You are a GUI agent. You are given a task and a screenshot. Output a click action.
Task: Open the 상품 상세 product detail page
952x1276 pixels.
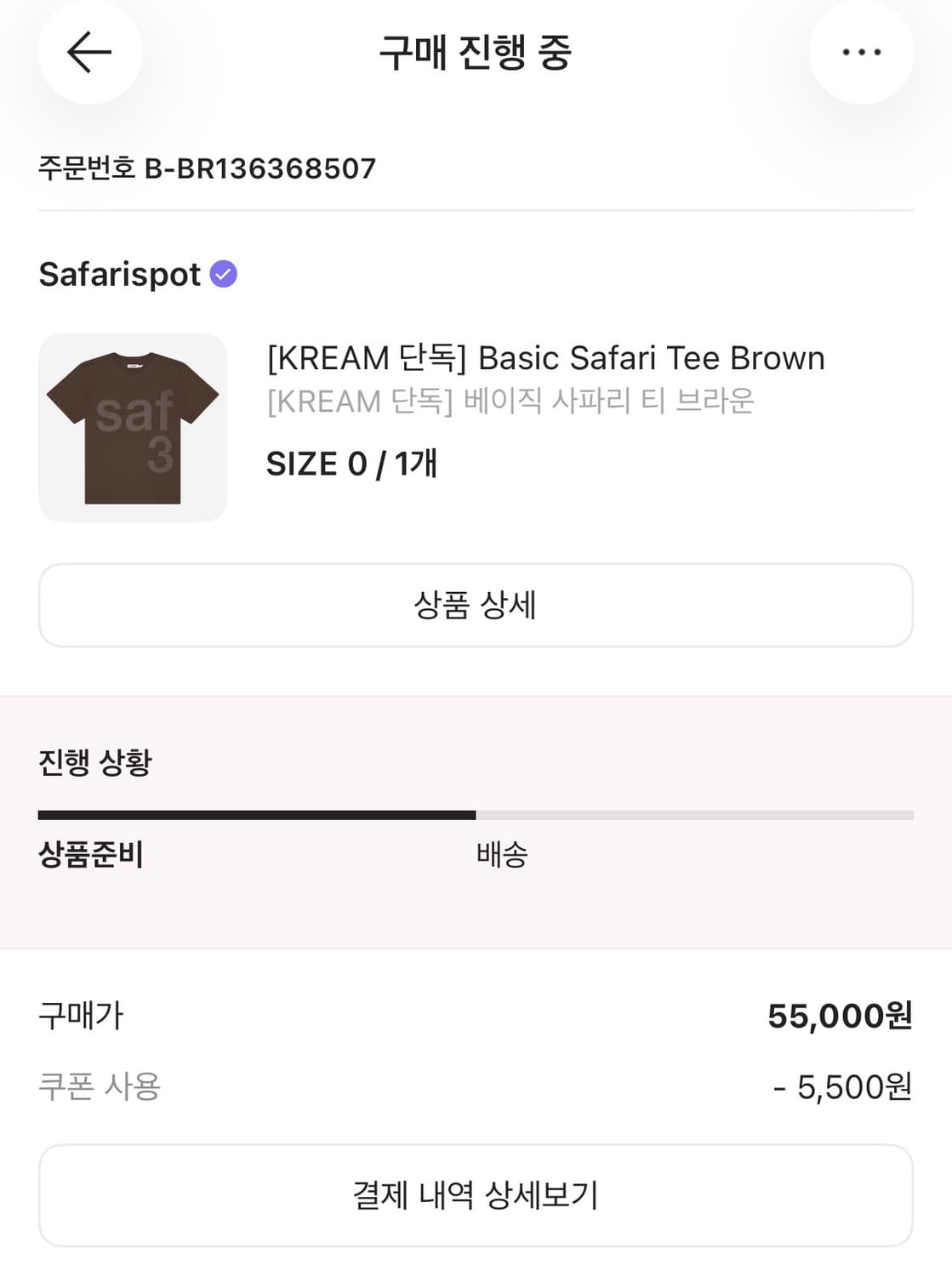click(476, 604)
